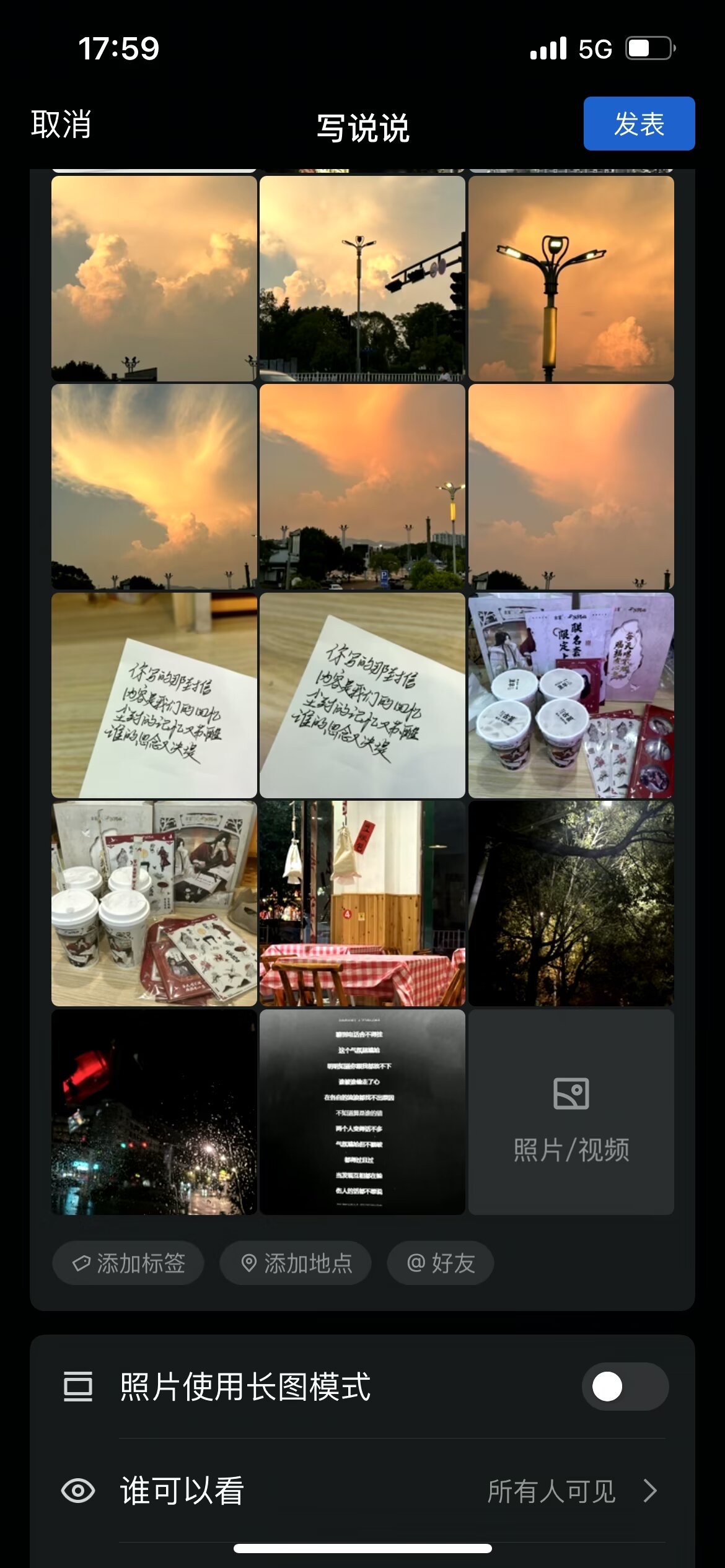
Task: Tap the 添加标签 chip
Action: pos(128,1263)
